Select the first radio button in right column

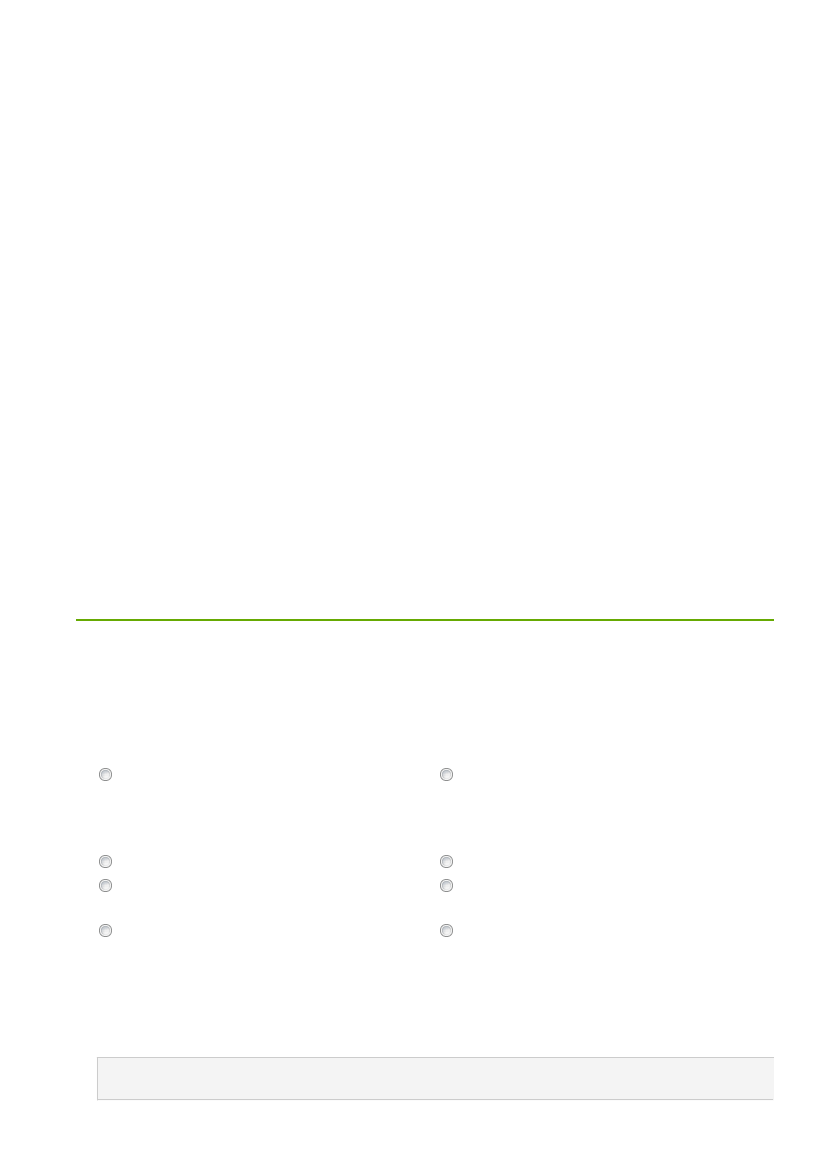pos(446,775)
